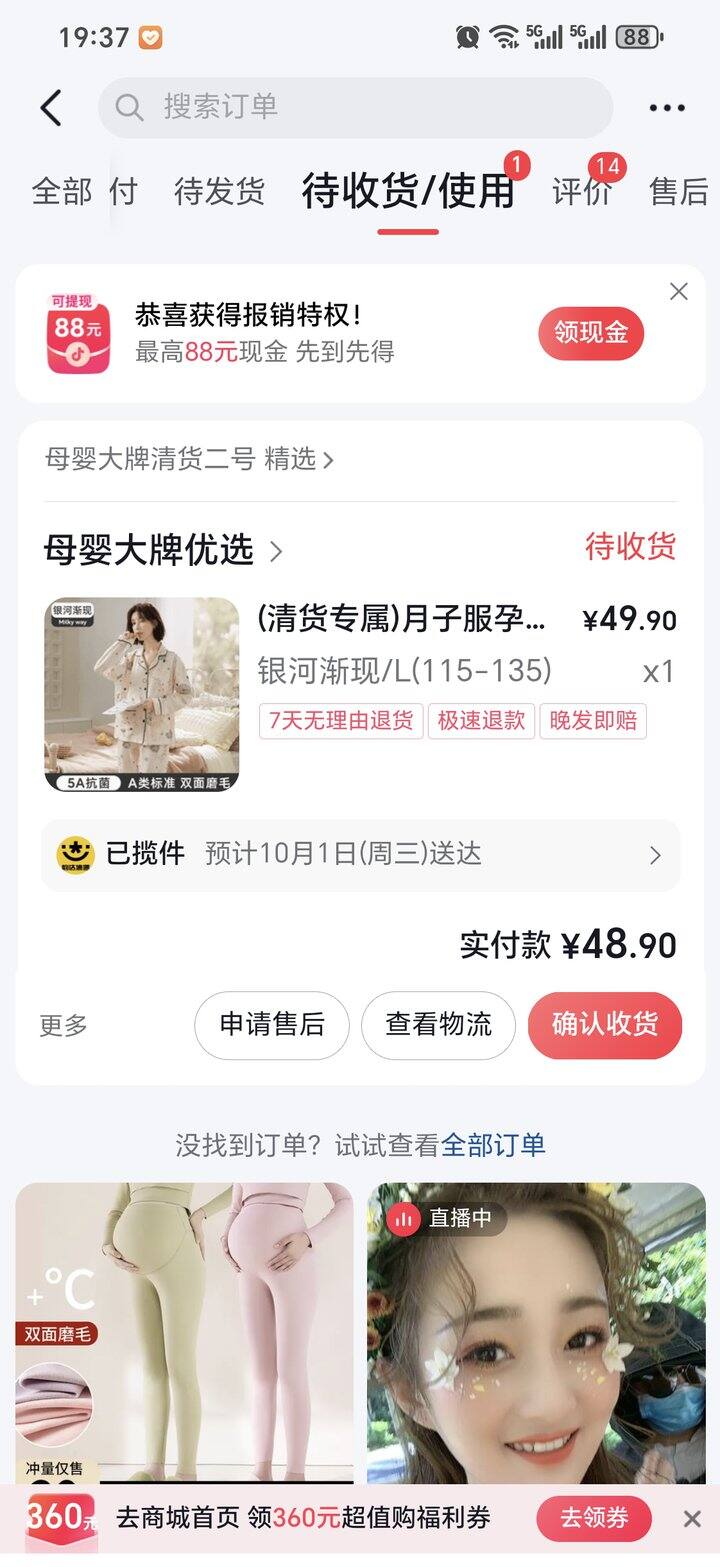Tap 查看物流 to track shipment
The width and height of the screenshot is (720, 1567).
point(438,1025)
